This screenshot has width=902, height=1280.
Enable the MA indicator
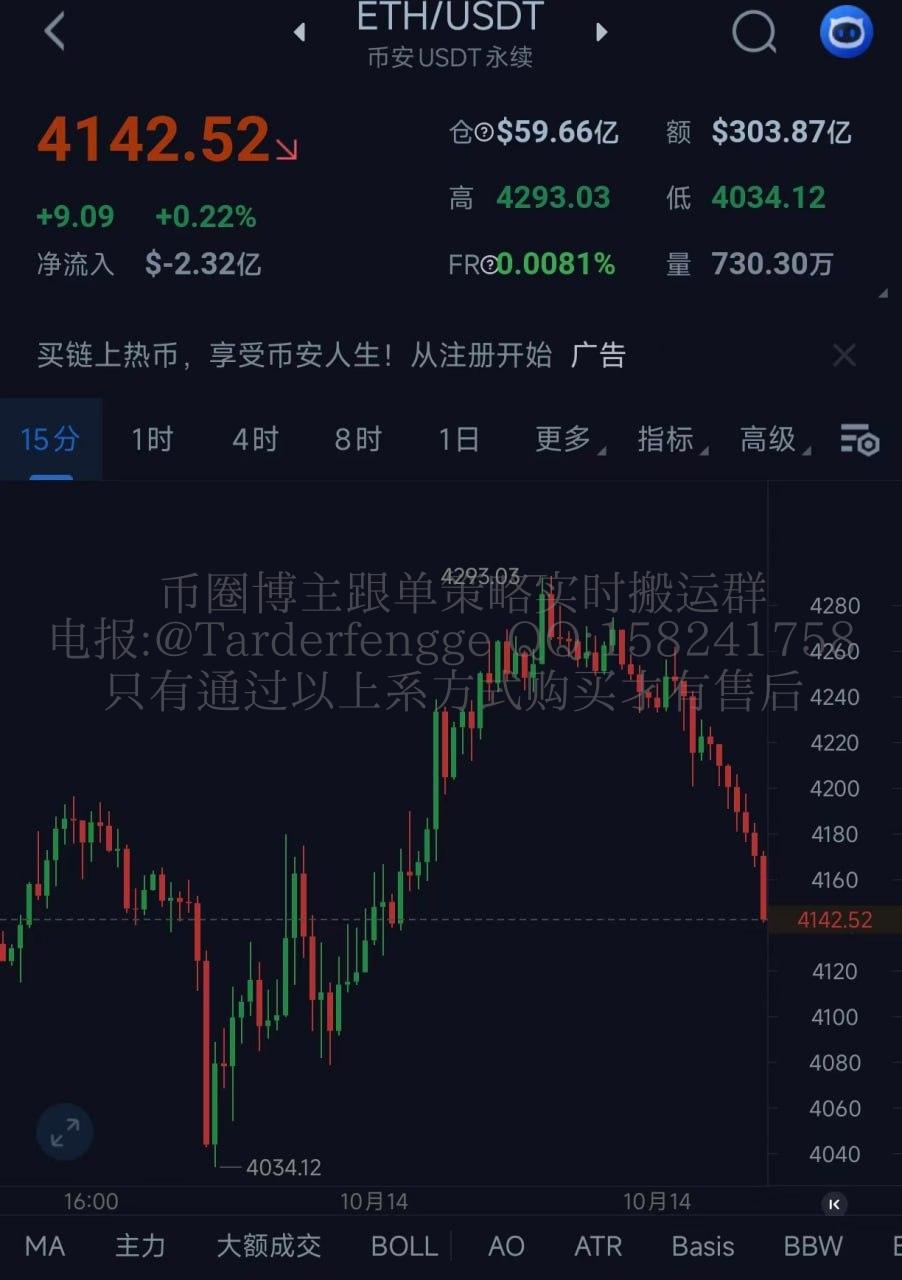point(45,1246)
